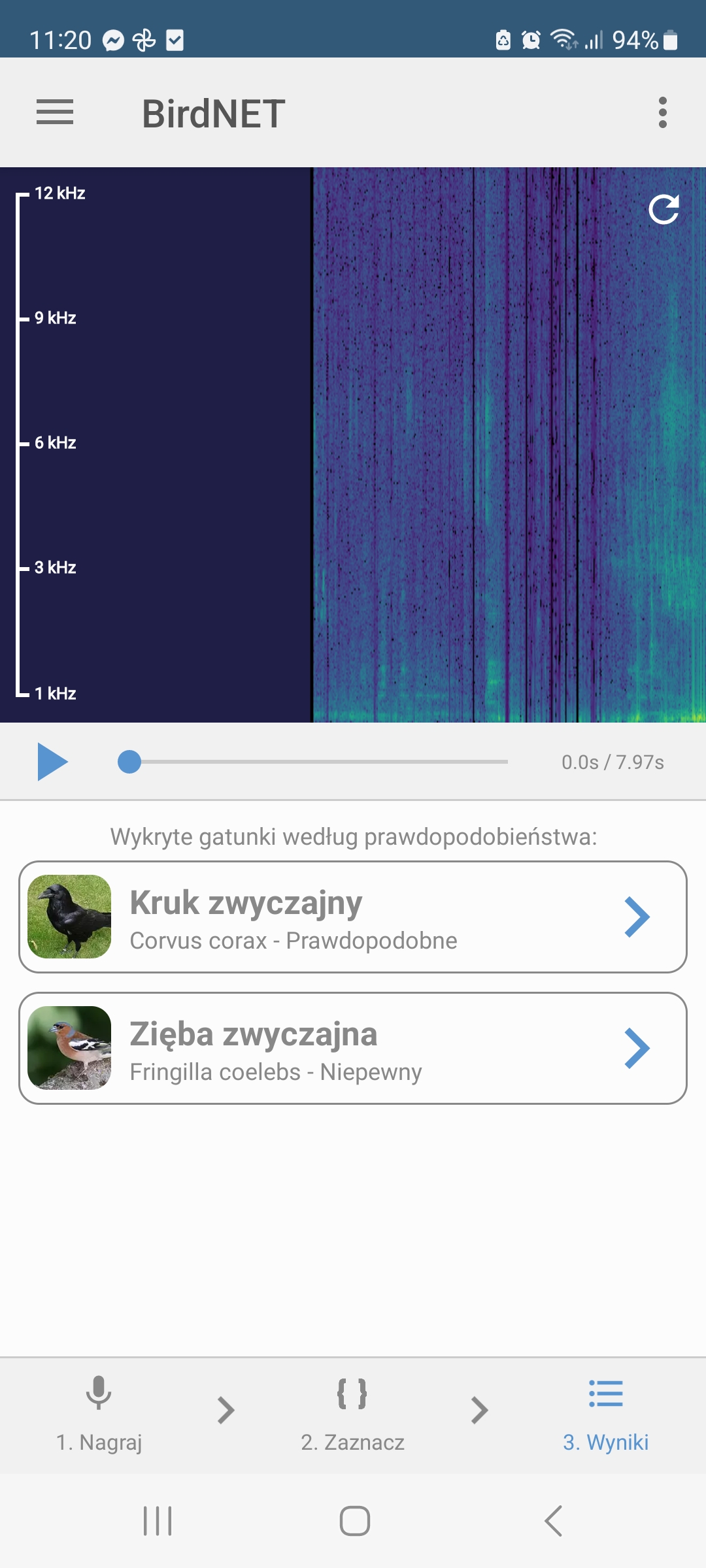Open the hamburger drawer menu
The image size is (706, 1568).
55,112
